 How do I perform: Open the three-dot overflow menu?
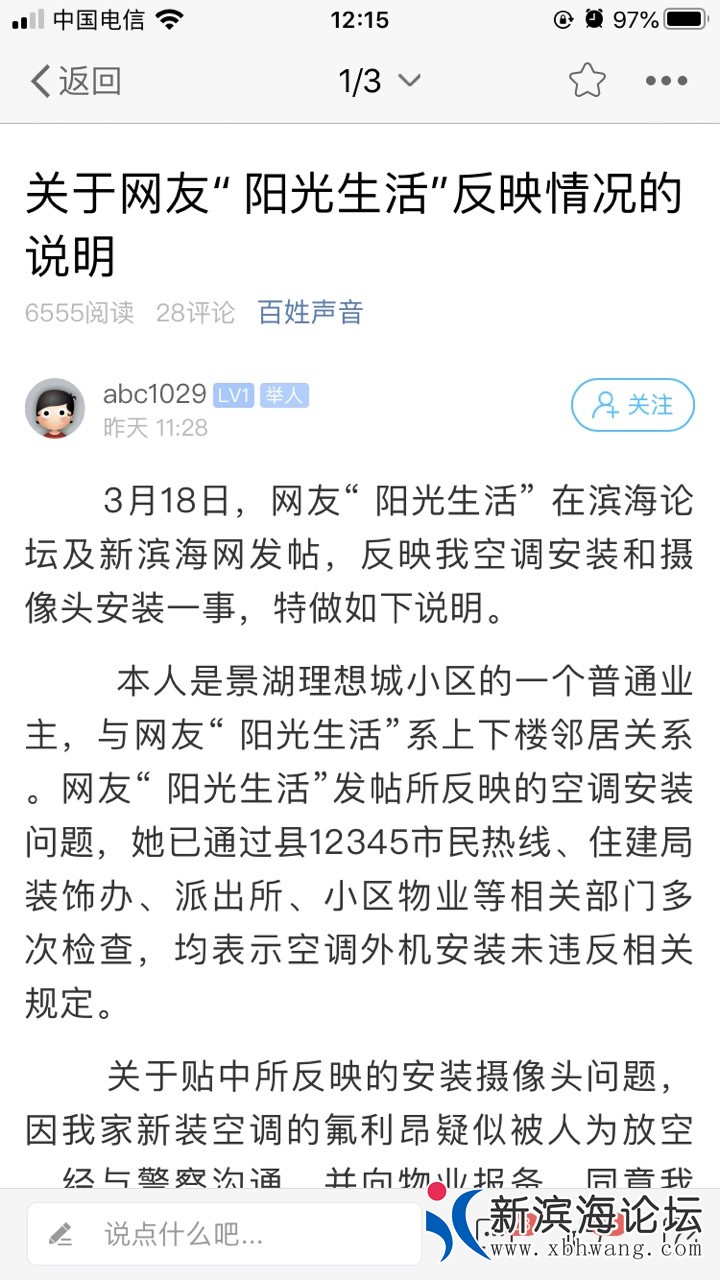[x=666, y=81]
